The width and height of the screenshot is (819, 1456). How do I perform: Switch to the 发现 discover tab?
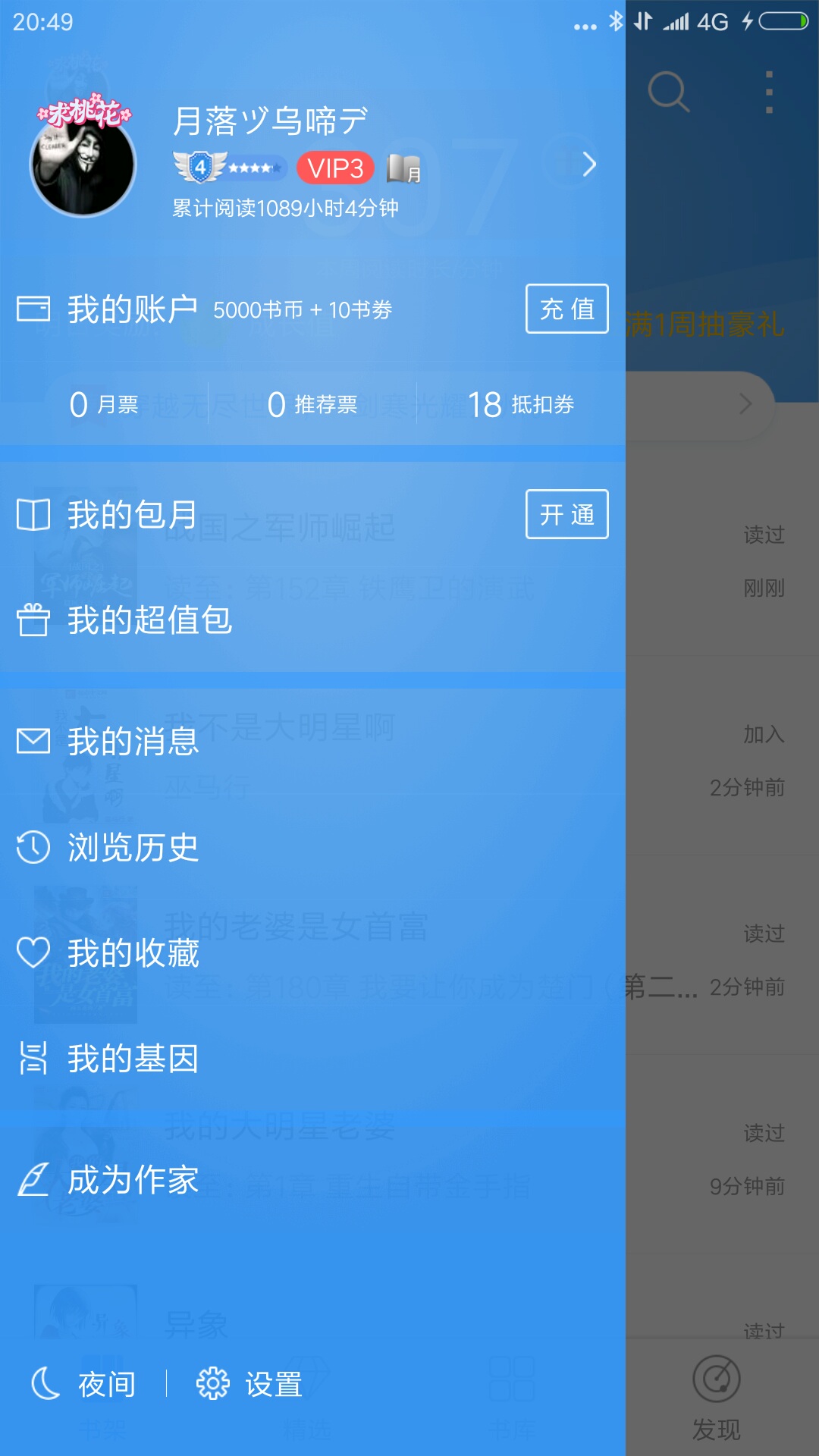pos(716,1399)
